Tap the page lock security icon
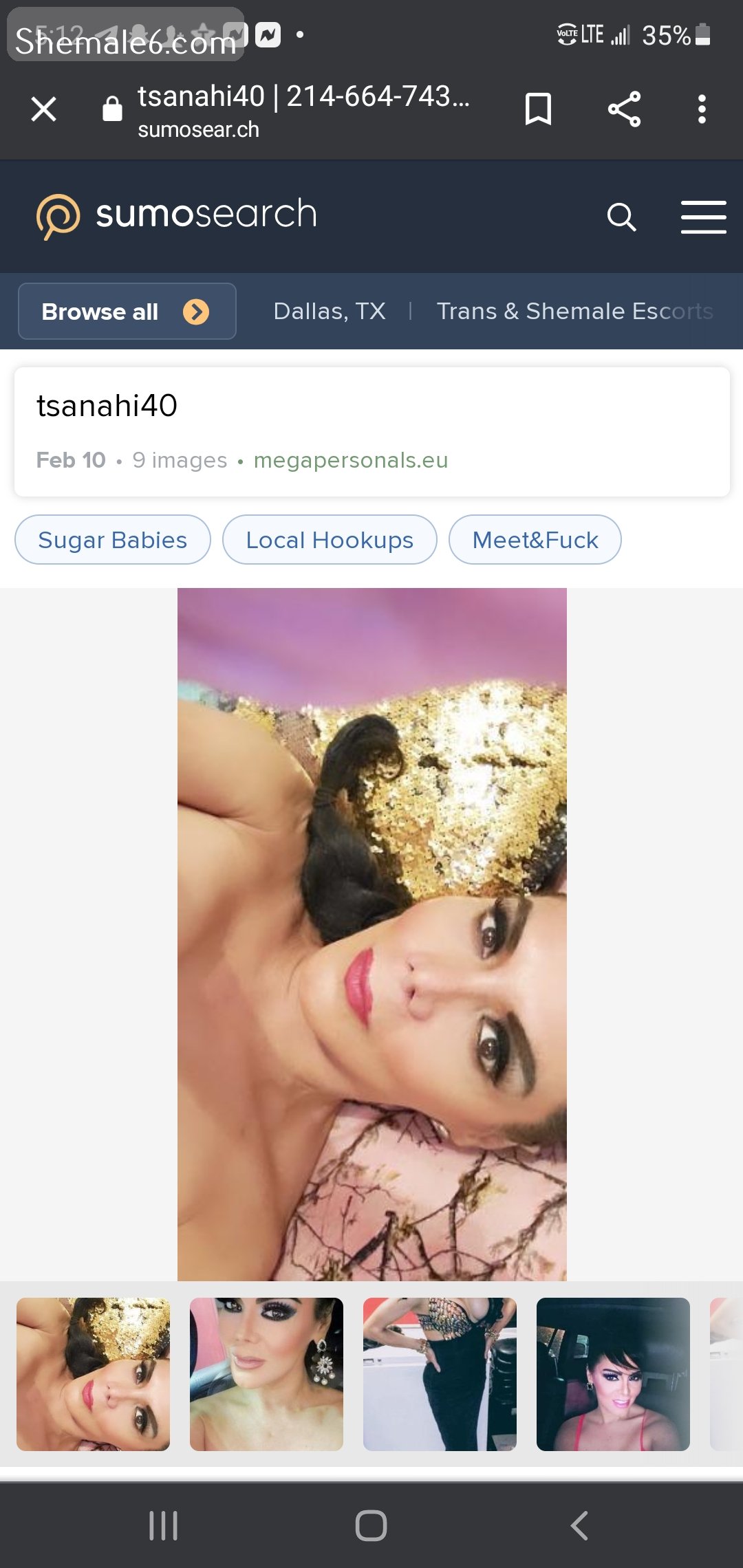The image size is (743, 1568). point(112,109)
